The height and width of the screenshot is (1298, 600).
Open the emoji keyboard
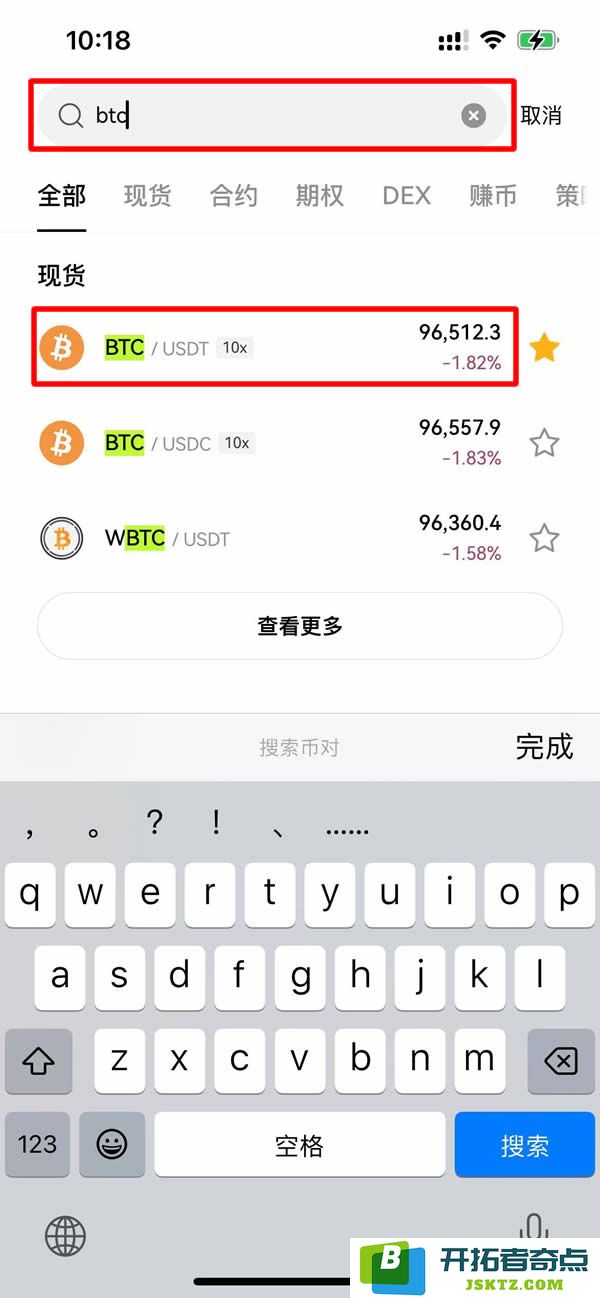point(112,1145)
